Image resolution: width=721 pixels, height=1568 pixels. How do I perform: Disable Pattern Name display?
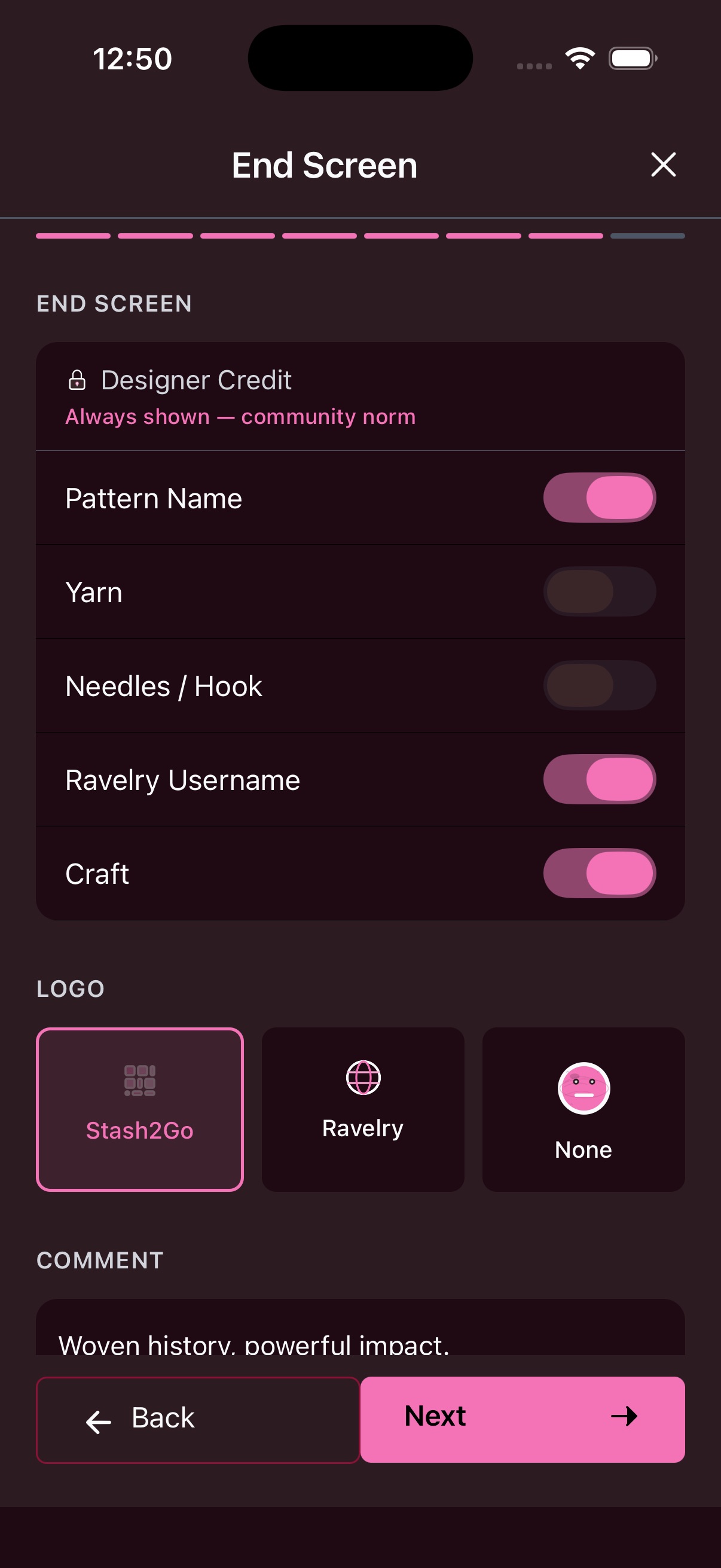click(x=598, y=498)
